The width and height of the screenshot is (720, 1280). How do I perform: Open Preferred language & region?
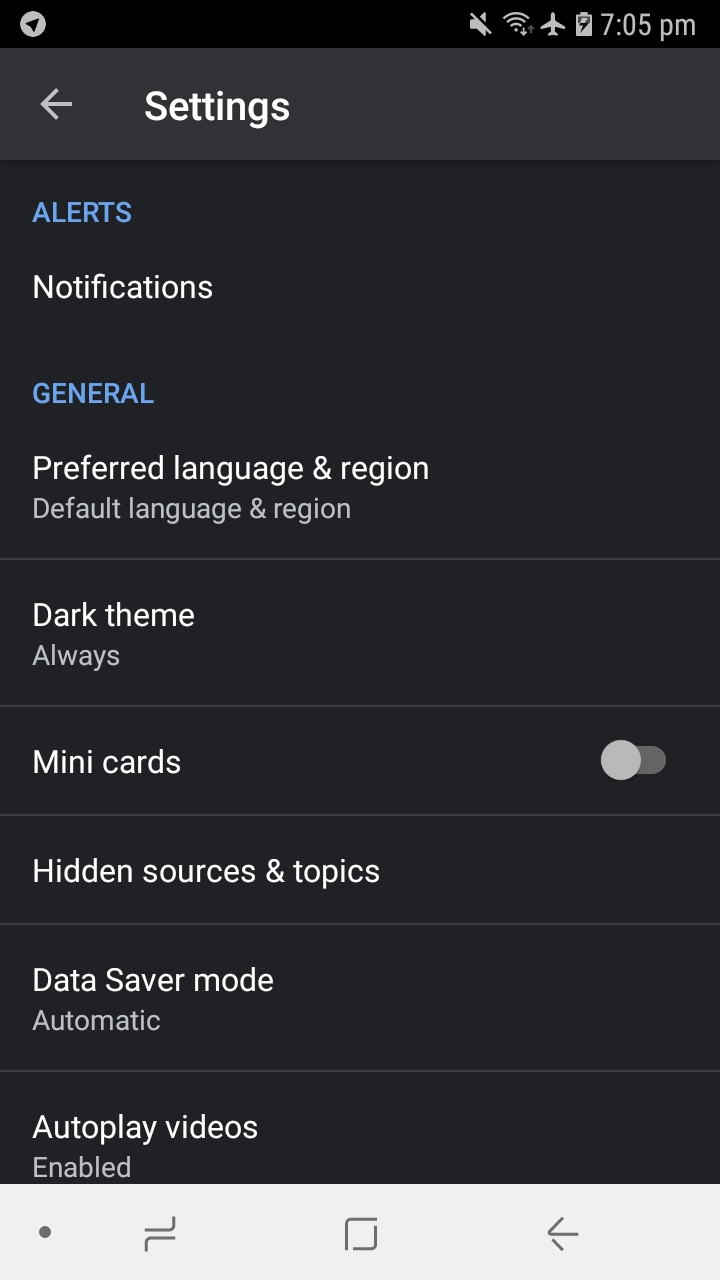(360, 487)
